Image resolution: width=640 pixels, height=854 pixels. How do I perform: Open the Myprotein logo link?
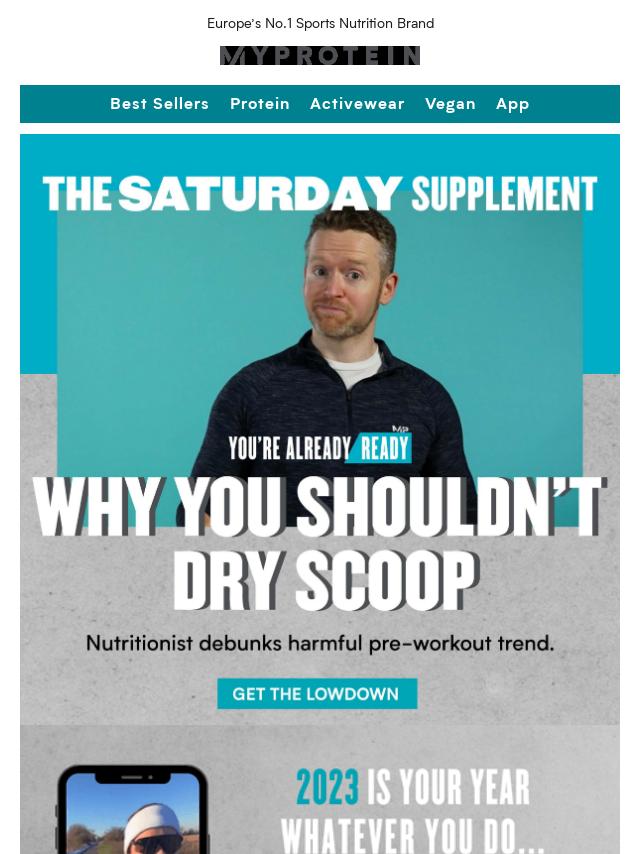click(x=320, y=56)
